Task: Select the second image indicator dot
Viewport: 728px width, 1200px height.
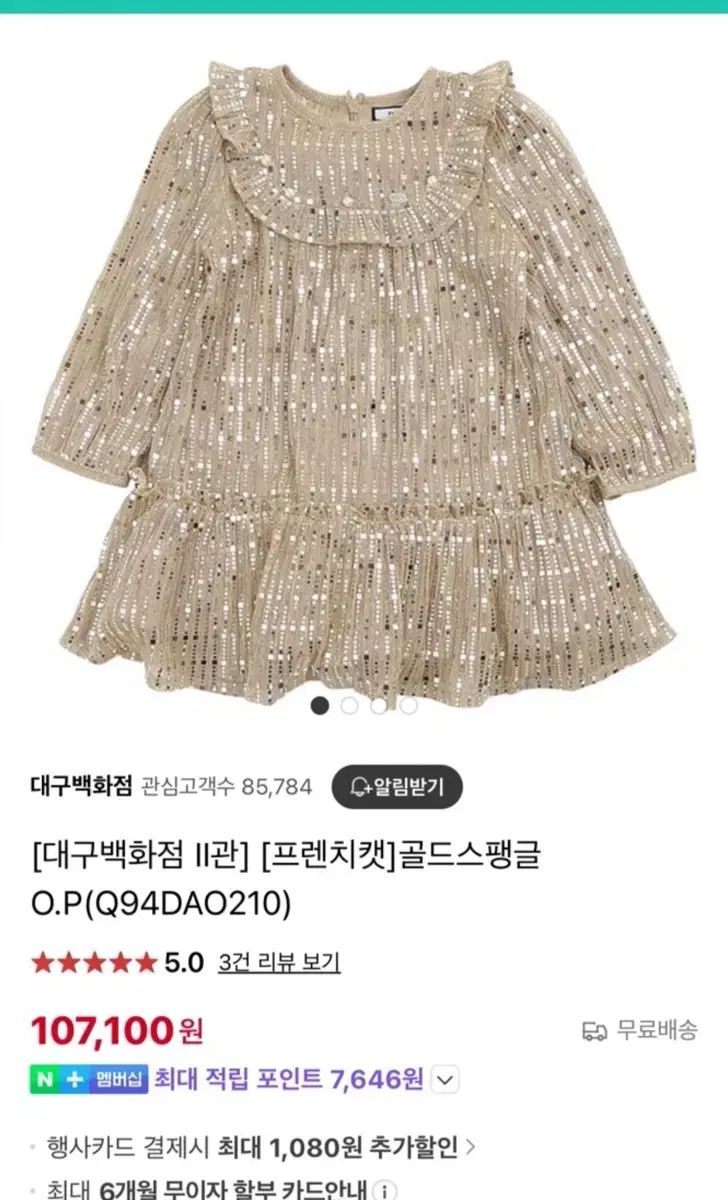Action: point(349,705)
